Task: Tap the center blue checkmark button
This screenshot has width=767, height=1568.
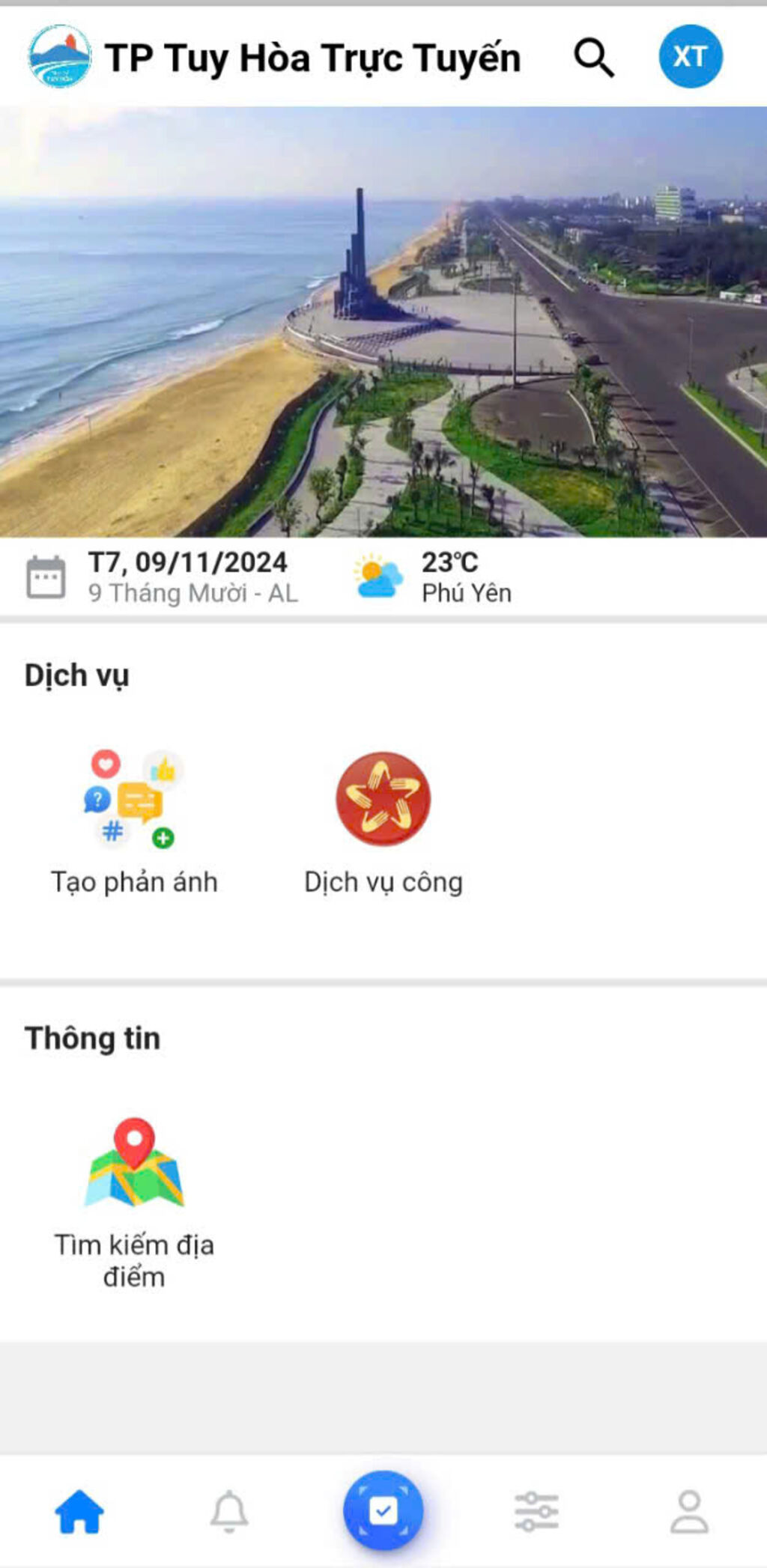Action: coord(383,1510)
